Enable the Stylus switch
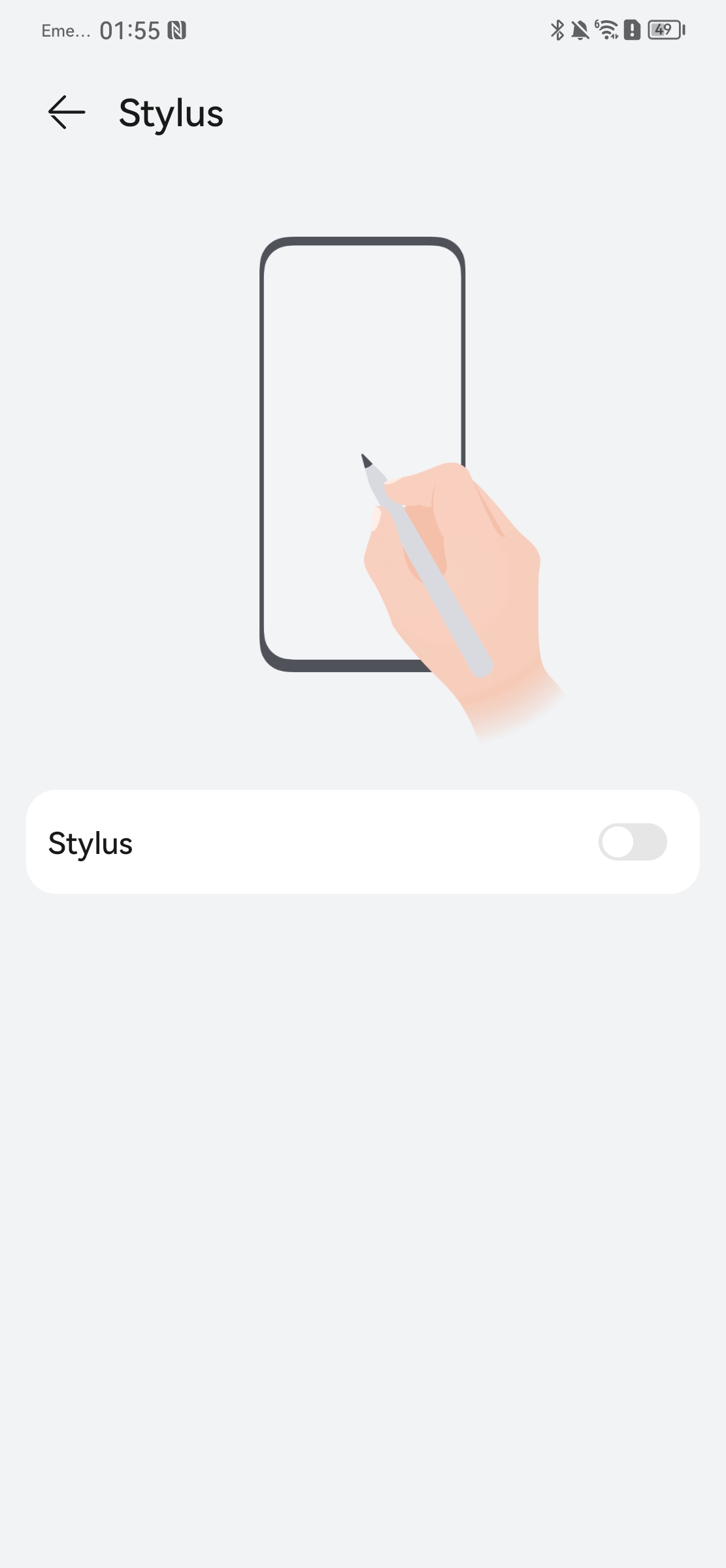The height and width of the screenshot is (1568, 726). point(633,842)
